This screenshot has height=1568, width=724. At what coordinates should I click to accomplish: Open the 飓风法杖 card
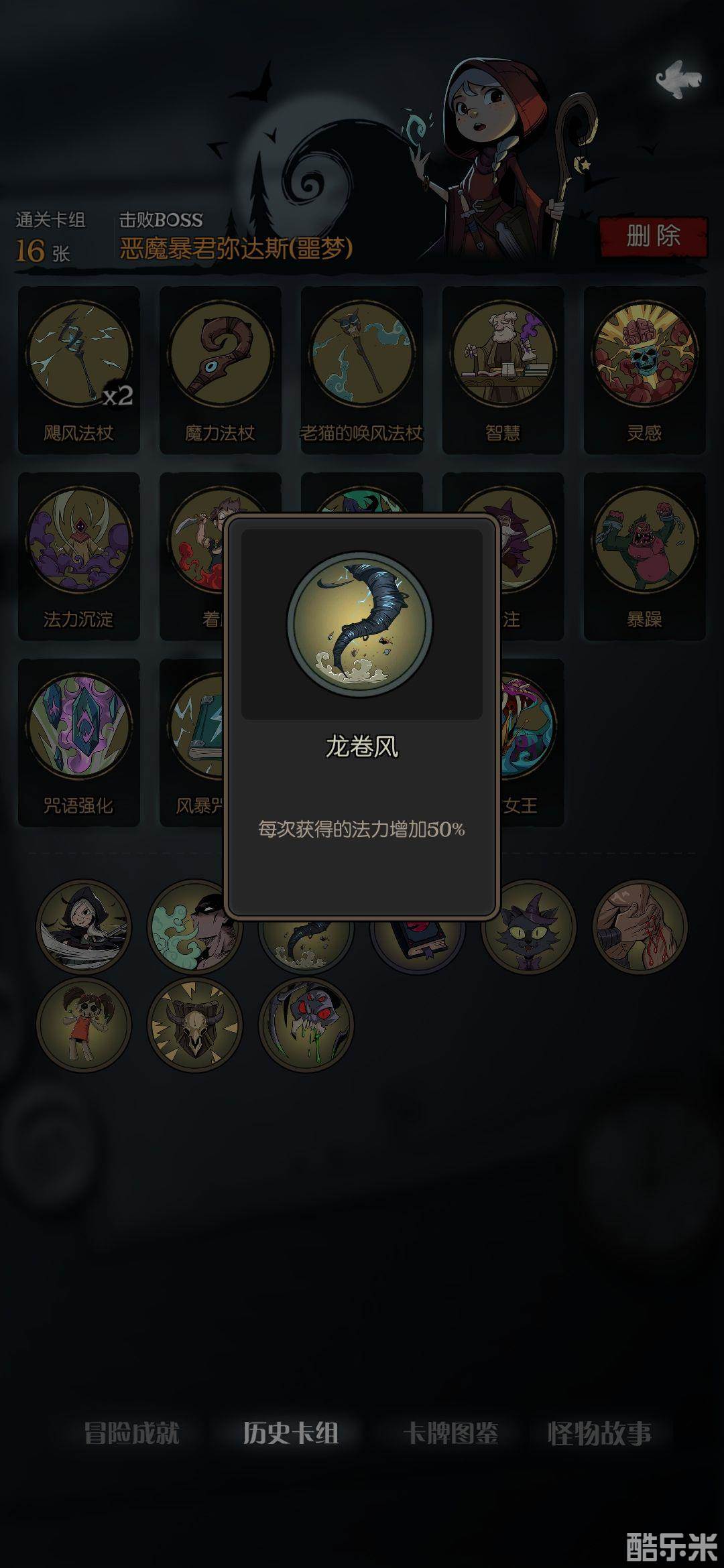[x=79, y=370]
